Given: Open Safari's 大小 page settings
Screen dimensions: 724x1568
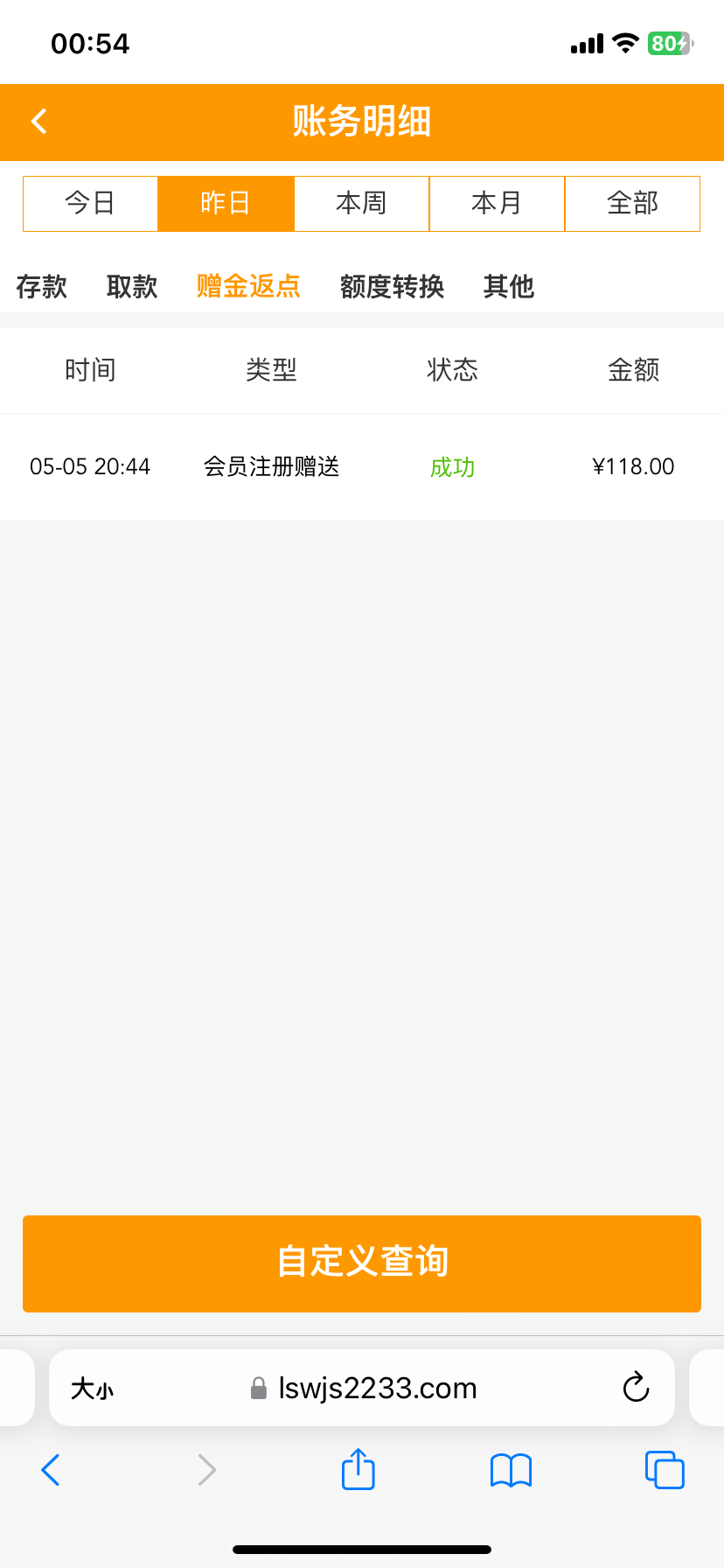Looking at the screenshot, I should [x=92, y=1388].
